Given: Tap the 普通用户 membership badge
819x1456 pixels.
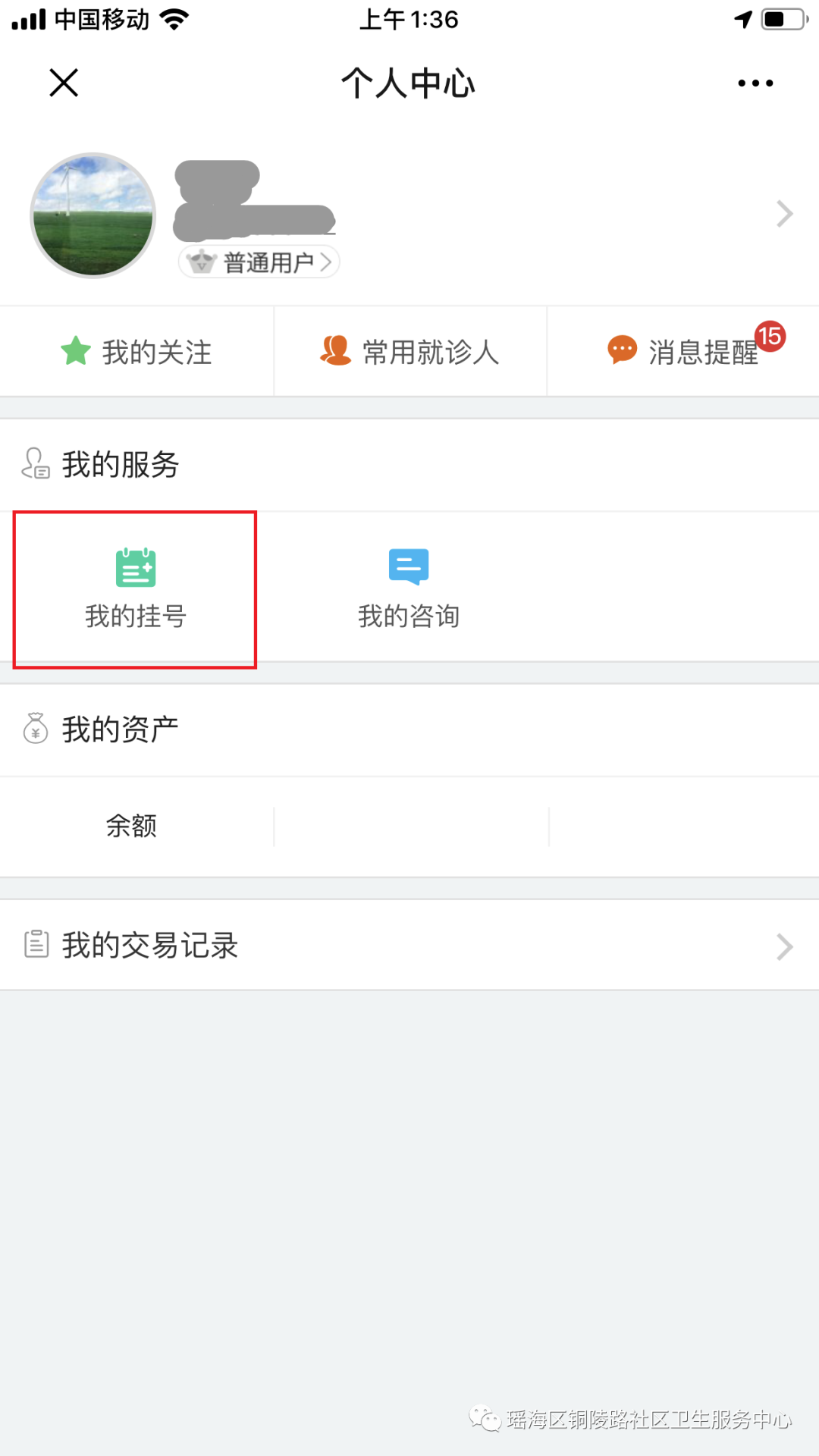Looking at the screenshot, I should coord(259,262).
